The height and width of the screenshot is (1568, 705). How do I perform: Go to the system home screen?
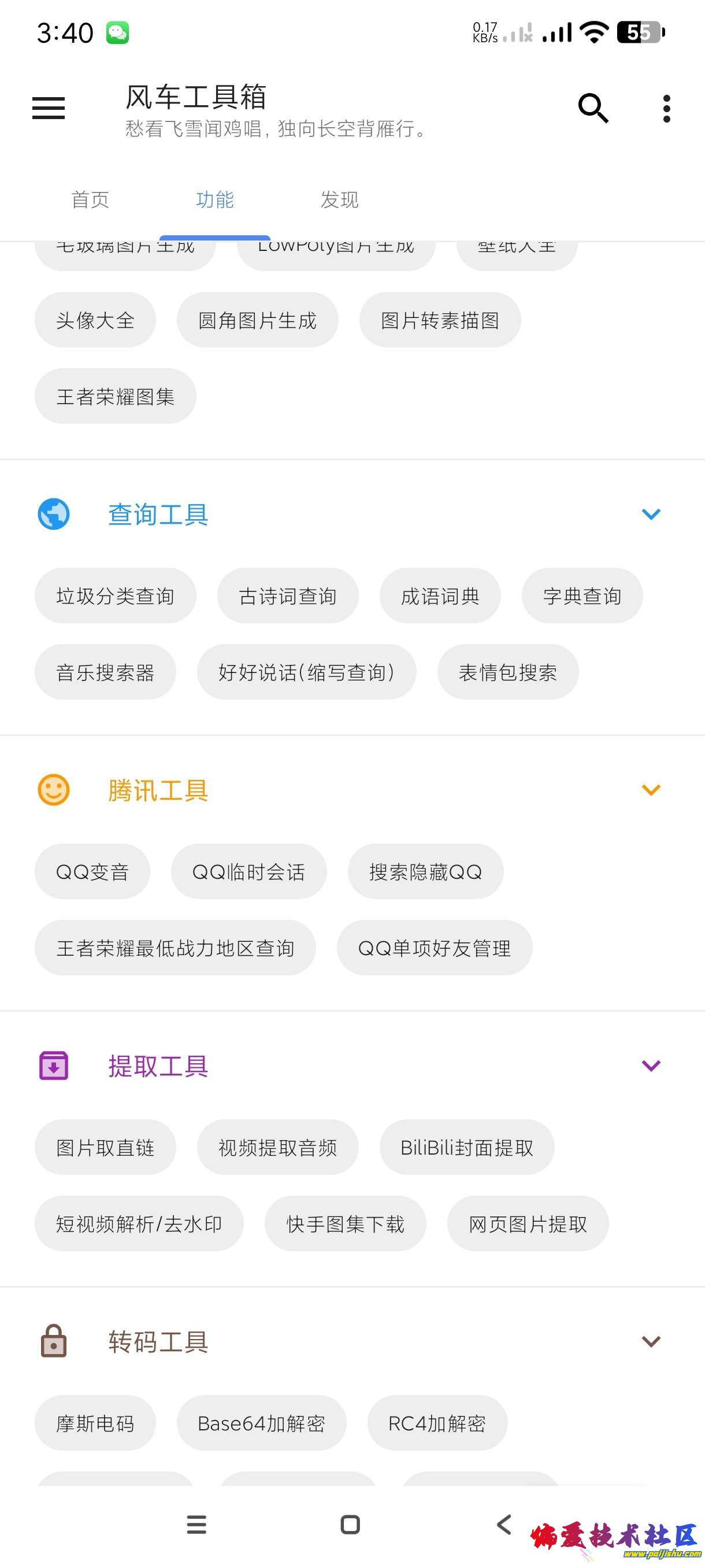[x=350, y=1525]
